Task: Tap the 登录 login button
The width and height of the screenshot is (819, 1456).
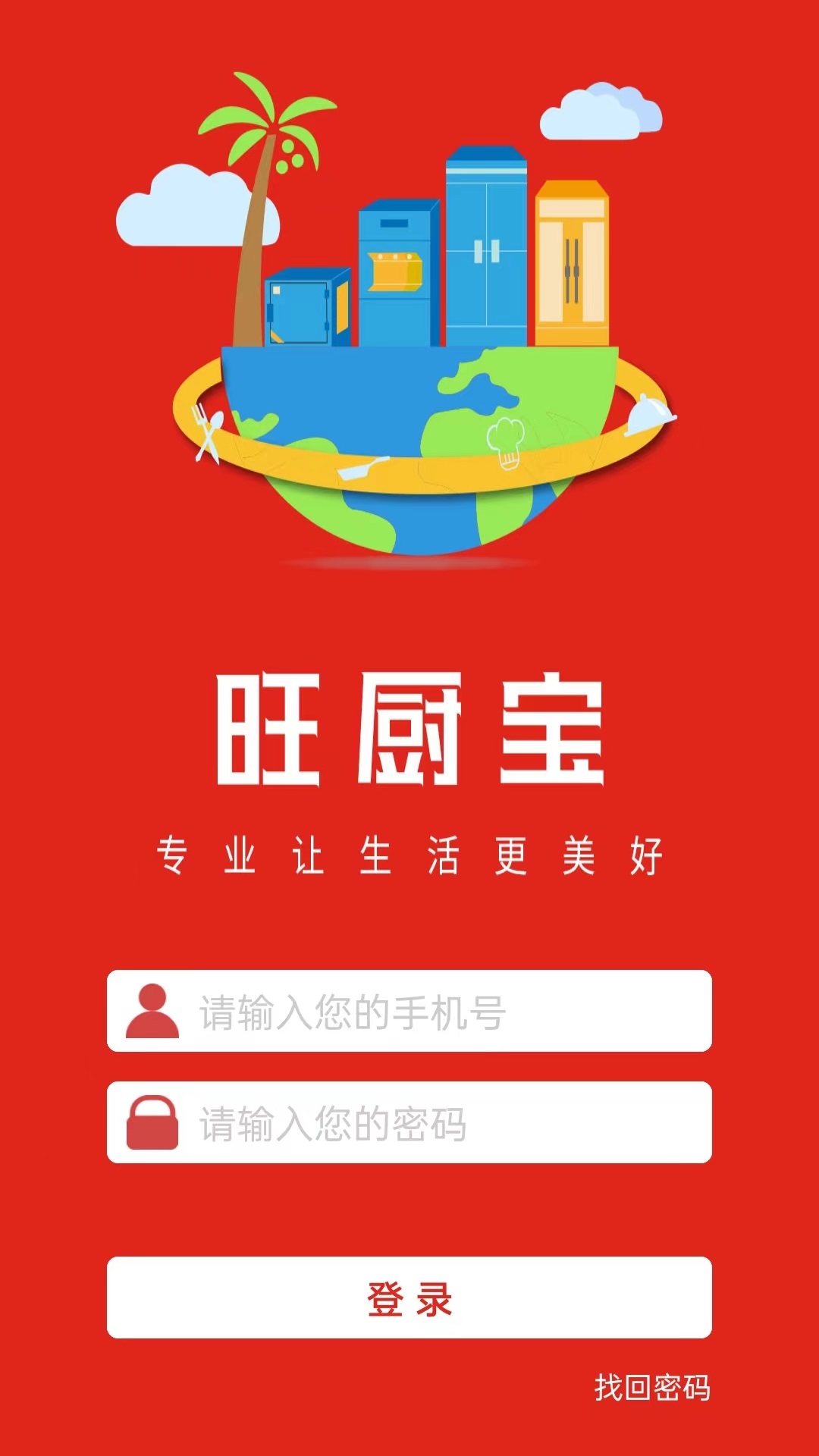Action: click(x=409, y=1298)
